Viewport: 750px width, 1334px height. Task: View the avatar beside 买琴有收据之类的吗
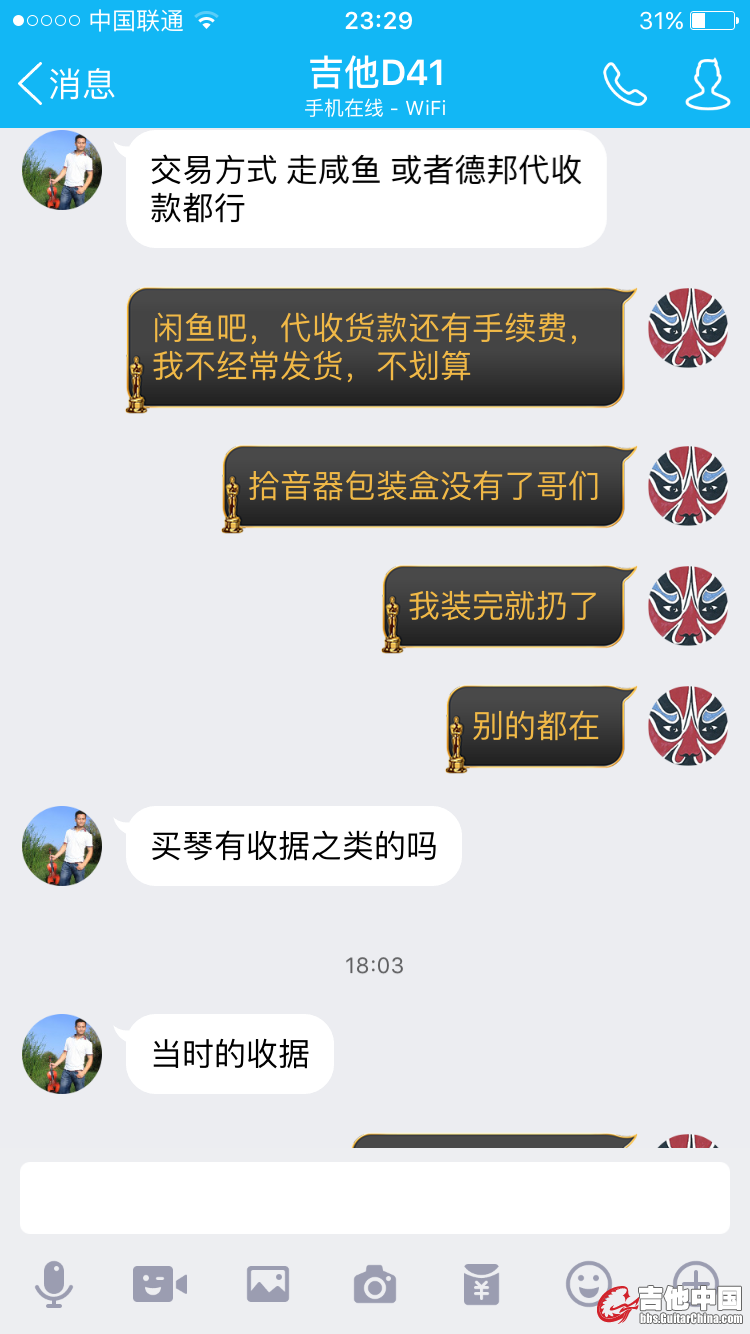[x=62, y=846]
